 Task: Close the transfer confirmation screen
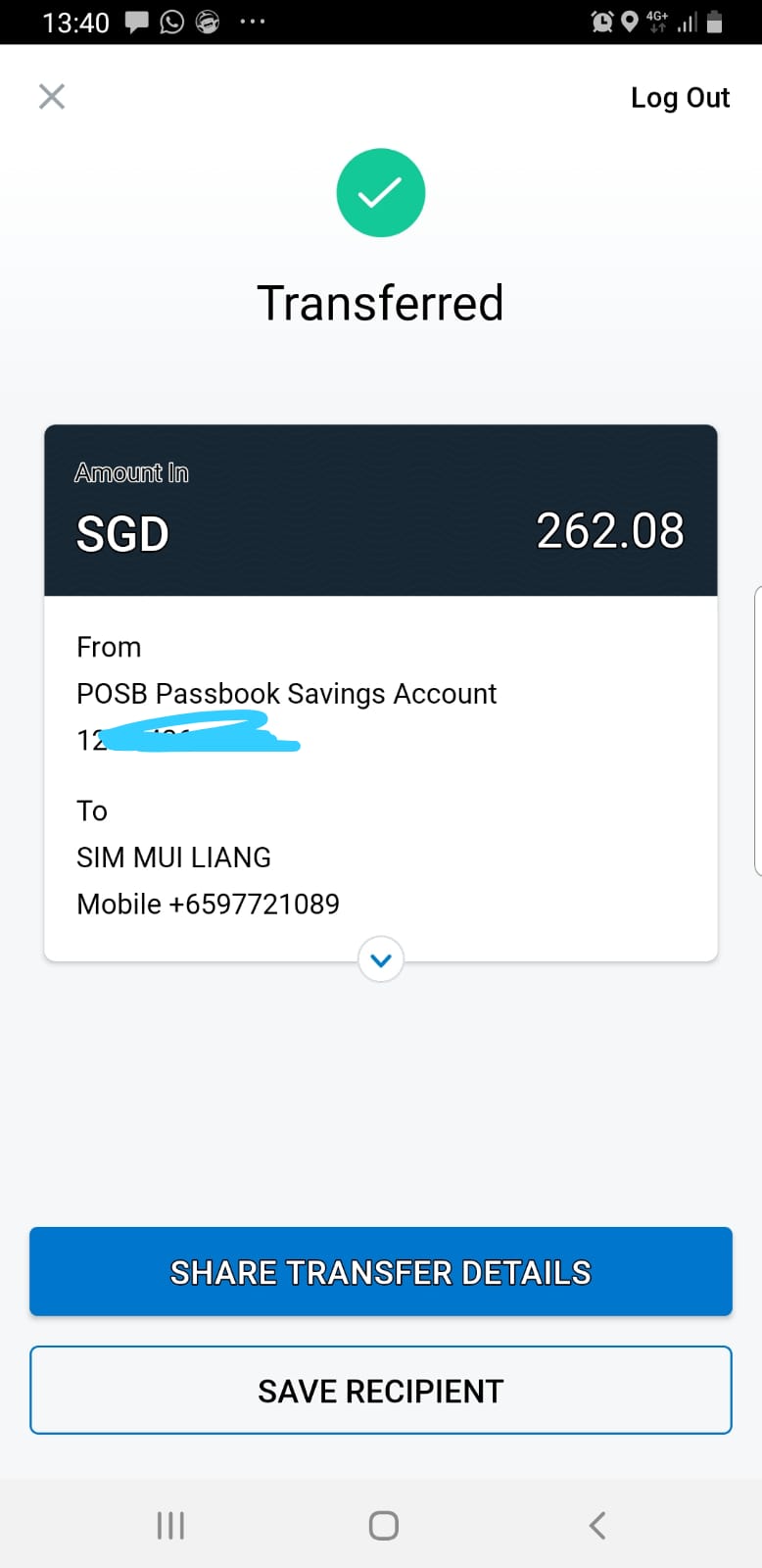tap(52, 96)
